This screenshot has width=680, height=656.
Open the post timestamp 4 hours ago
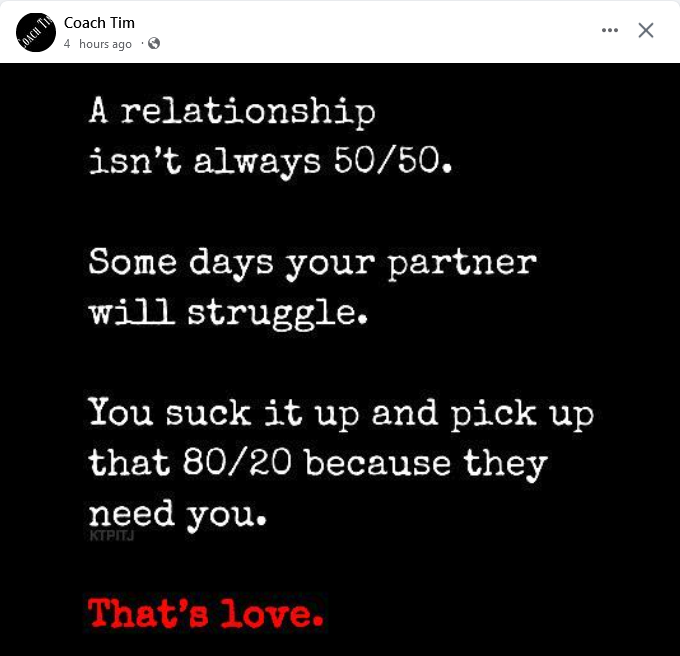[98, 44]
